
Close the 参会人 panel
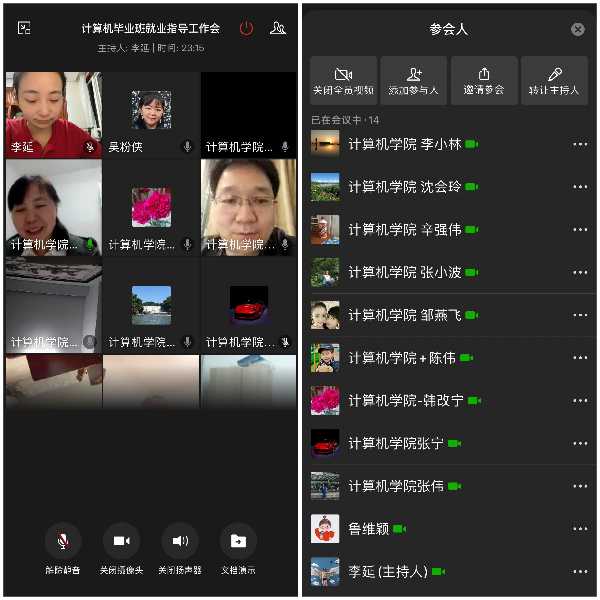pyautogui.click(x=577, y=29)
